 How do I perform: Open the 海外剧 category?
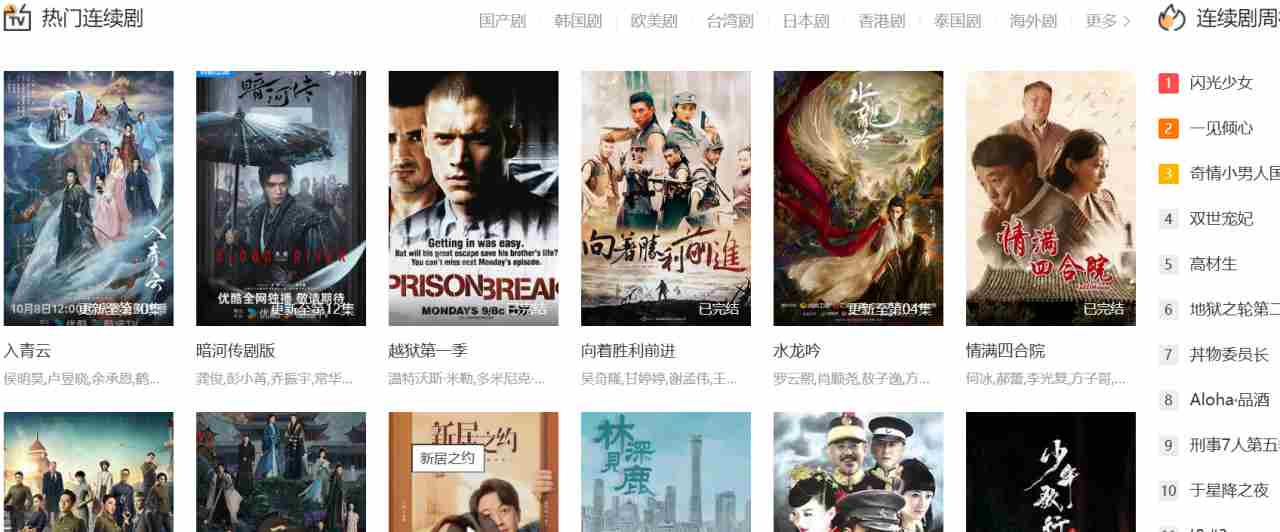1034,21
